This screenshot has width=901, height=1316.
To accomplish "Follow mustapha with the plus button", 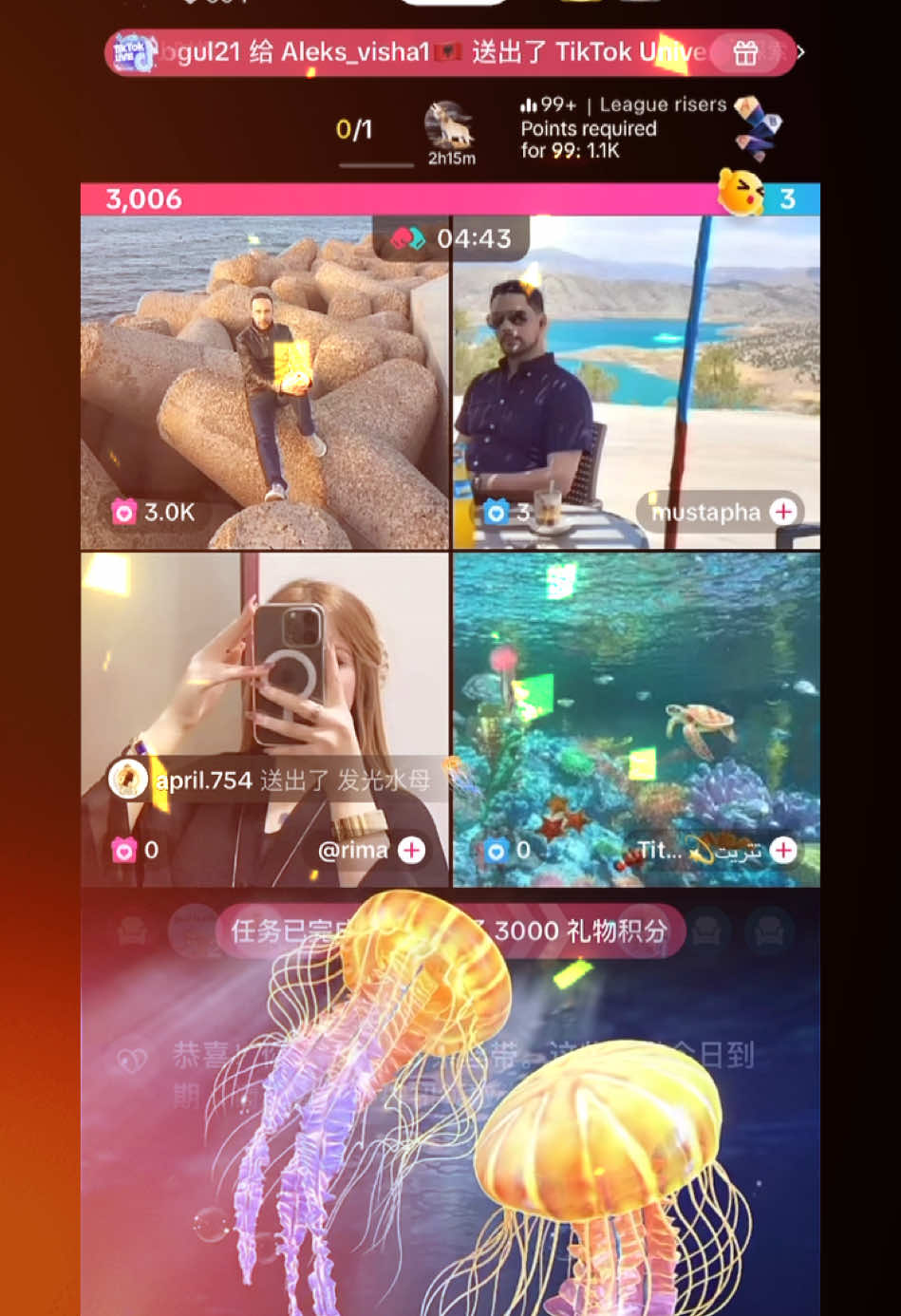I will tap(783, 512).
